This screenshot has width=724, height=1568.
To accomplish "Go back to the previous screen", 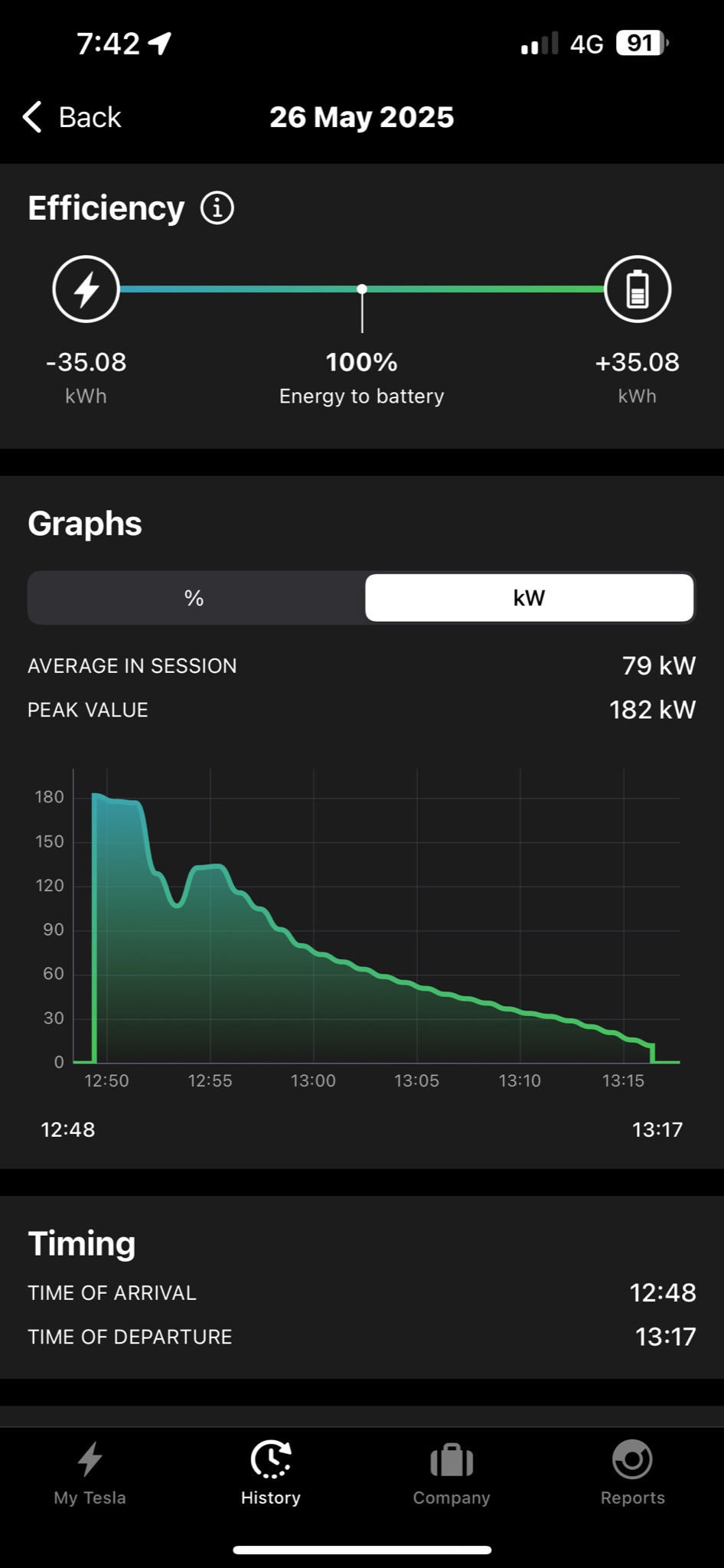I will 72,117.
